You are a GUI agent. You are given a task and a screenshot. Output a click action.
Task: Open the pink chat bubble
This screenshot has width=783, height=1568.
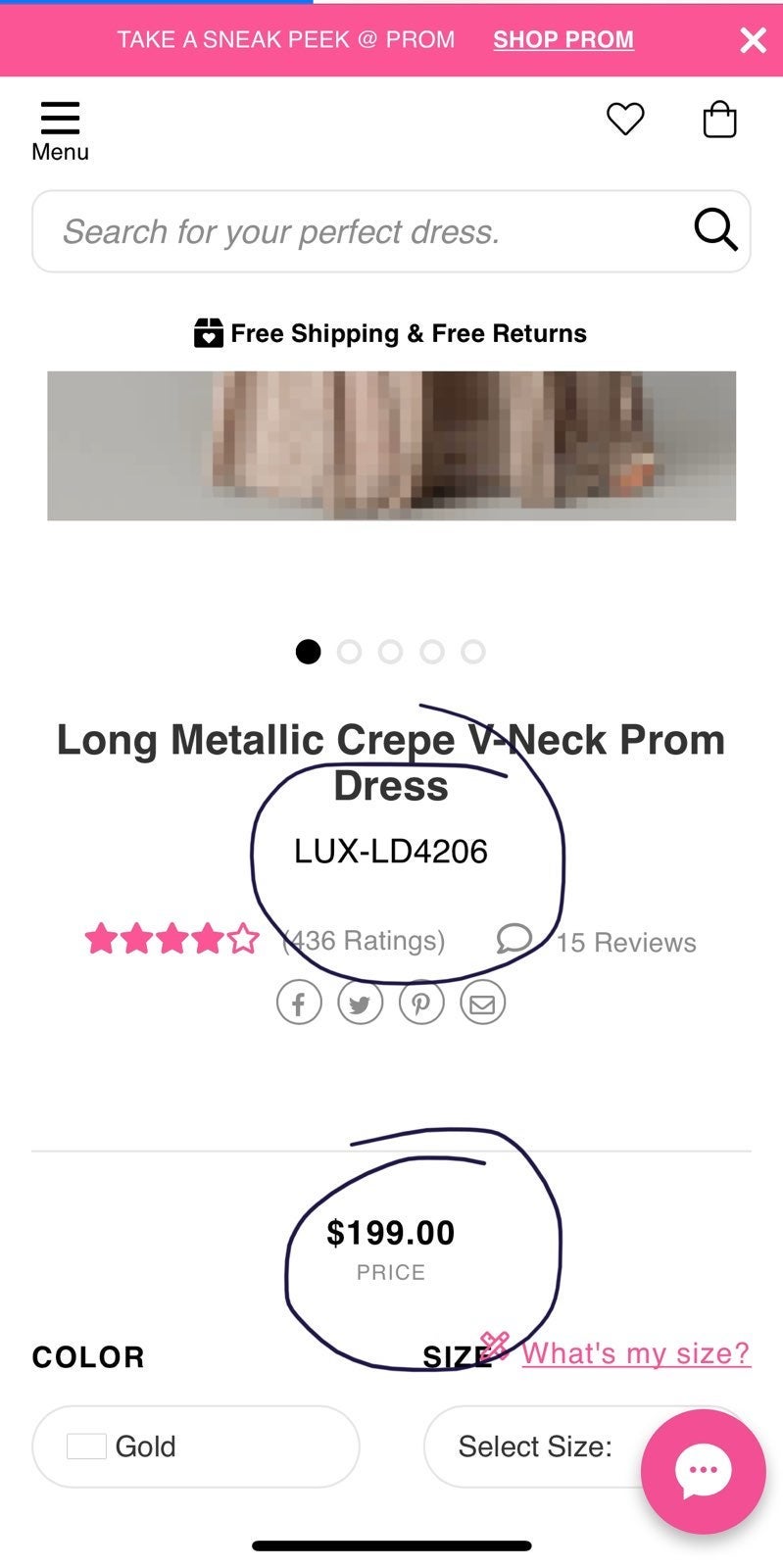[703, 1471]
